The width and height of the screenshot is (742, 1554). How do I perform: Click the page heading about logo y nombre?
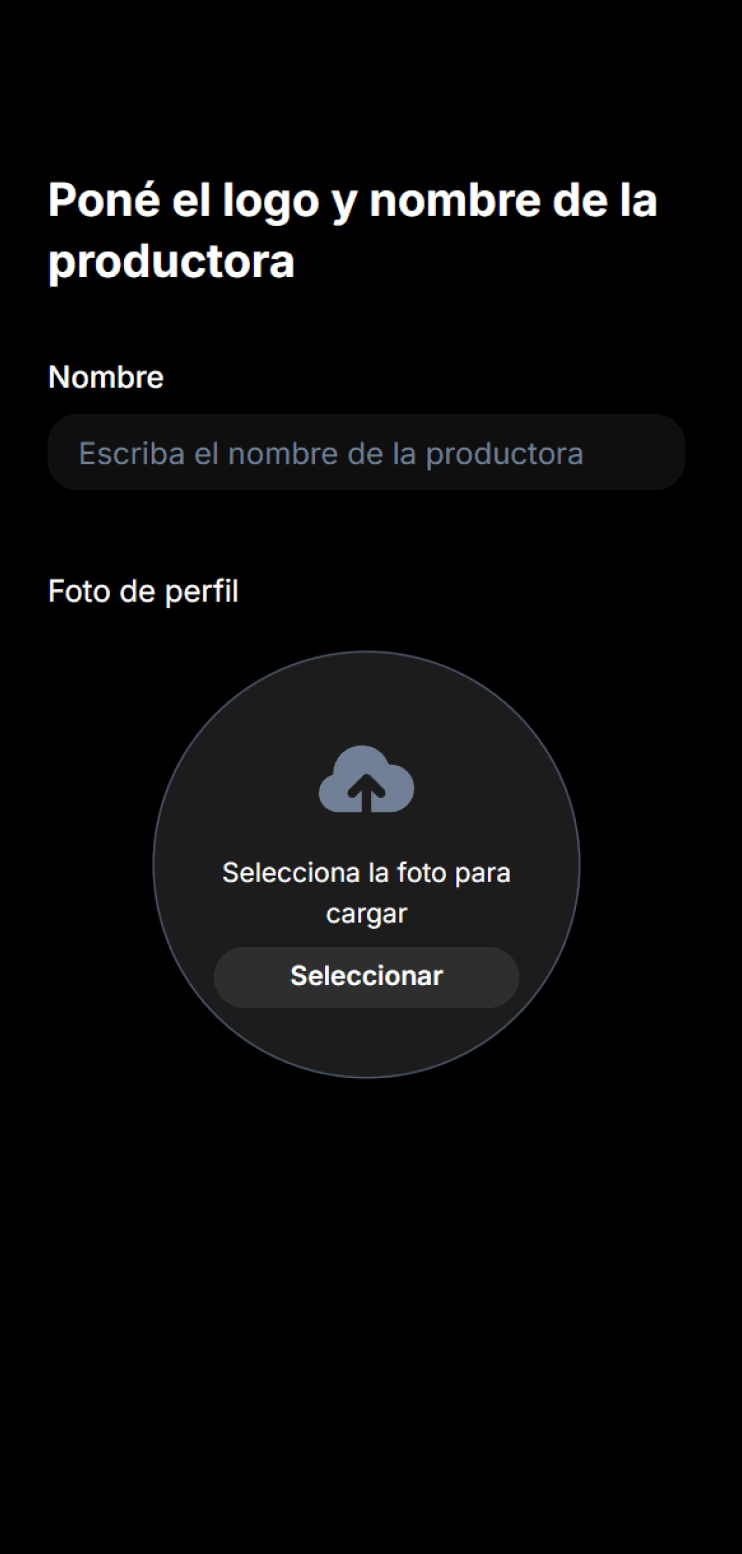tap(352, 230)
